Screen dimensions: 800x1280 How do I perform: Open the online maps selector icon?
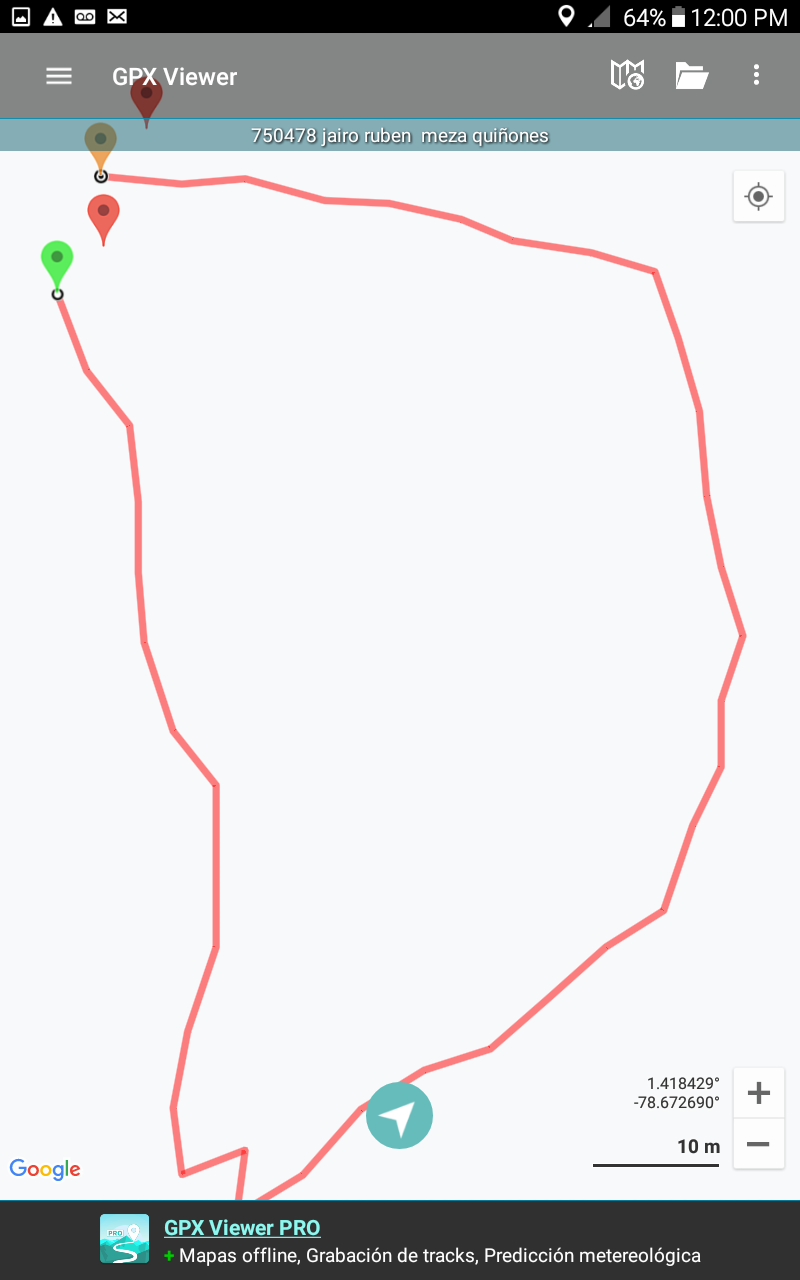pyautogui.click(x=627, y=76)
